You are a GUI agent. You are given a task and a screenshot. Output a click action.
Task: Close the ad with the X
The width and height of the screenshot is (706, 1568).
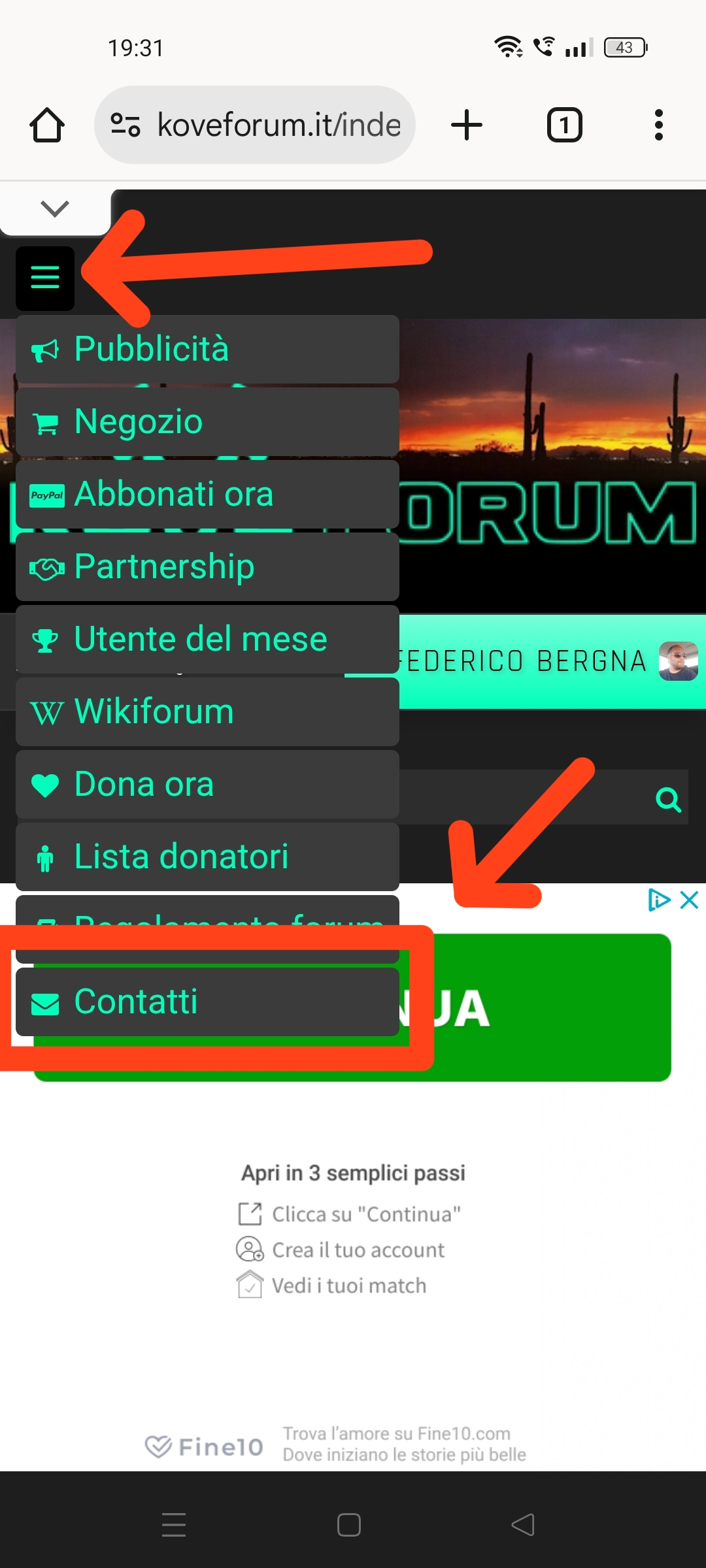click(x=690, y=900)
